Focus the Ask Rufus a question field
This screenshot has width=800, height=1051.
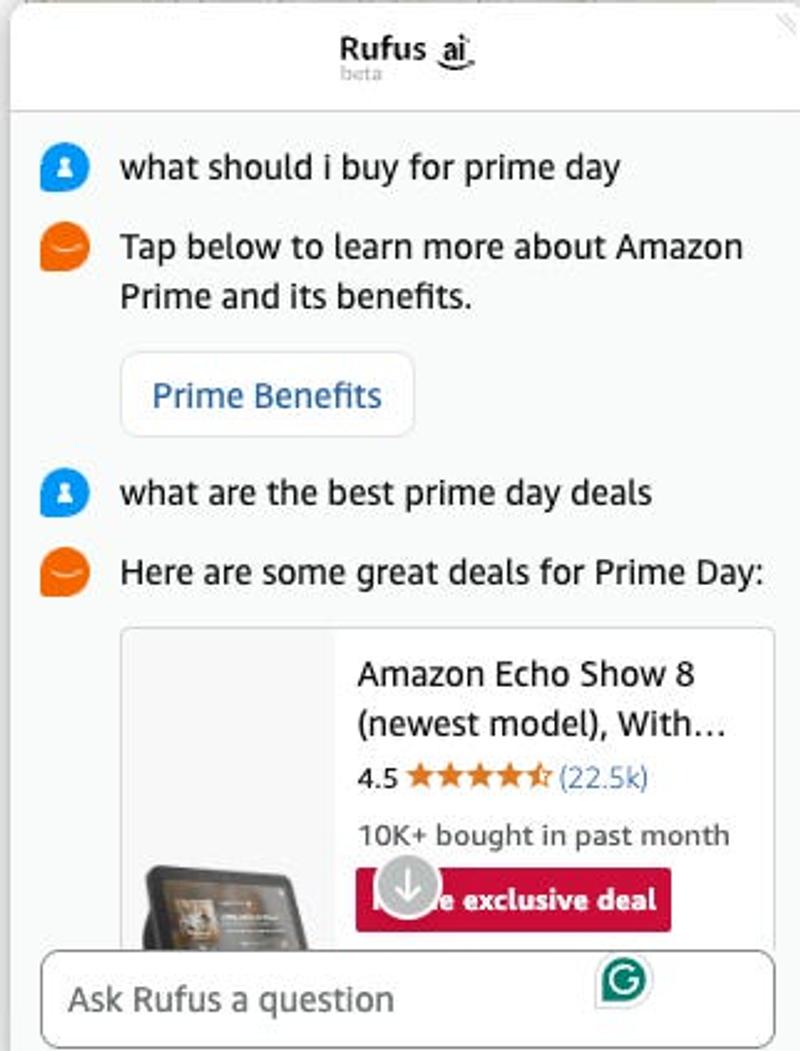[320, 999]
